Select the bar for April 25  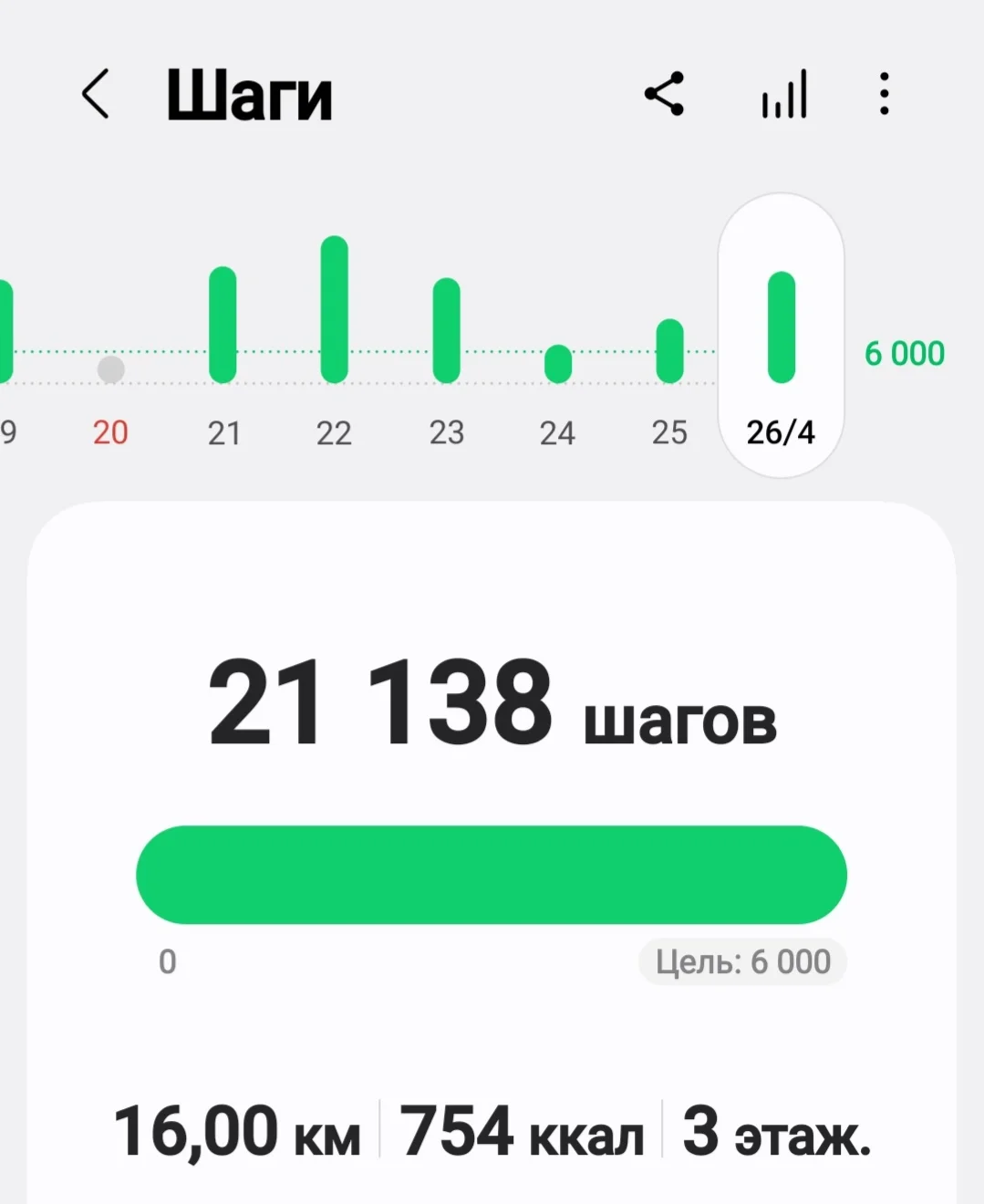(669, 351)
